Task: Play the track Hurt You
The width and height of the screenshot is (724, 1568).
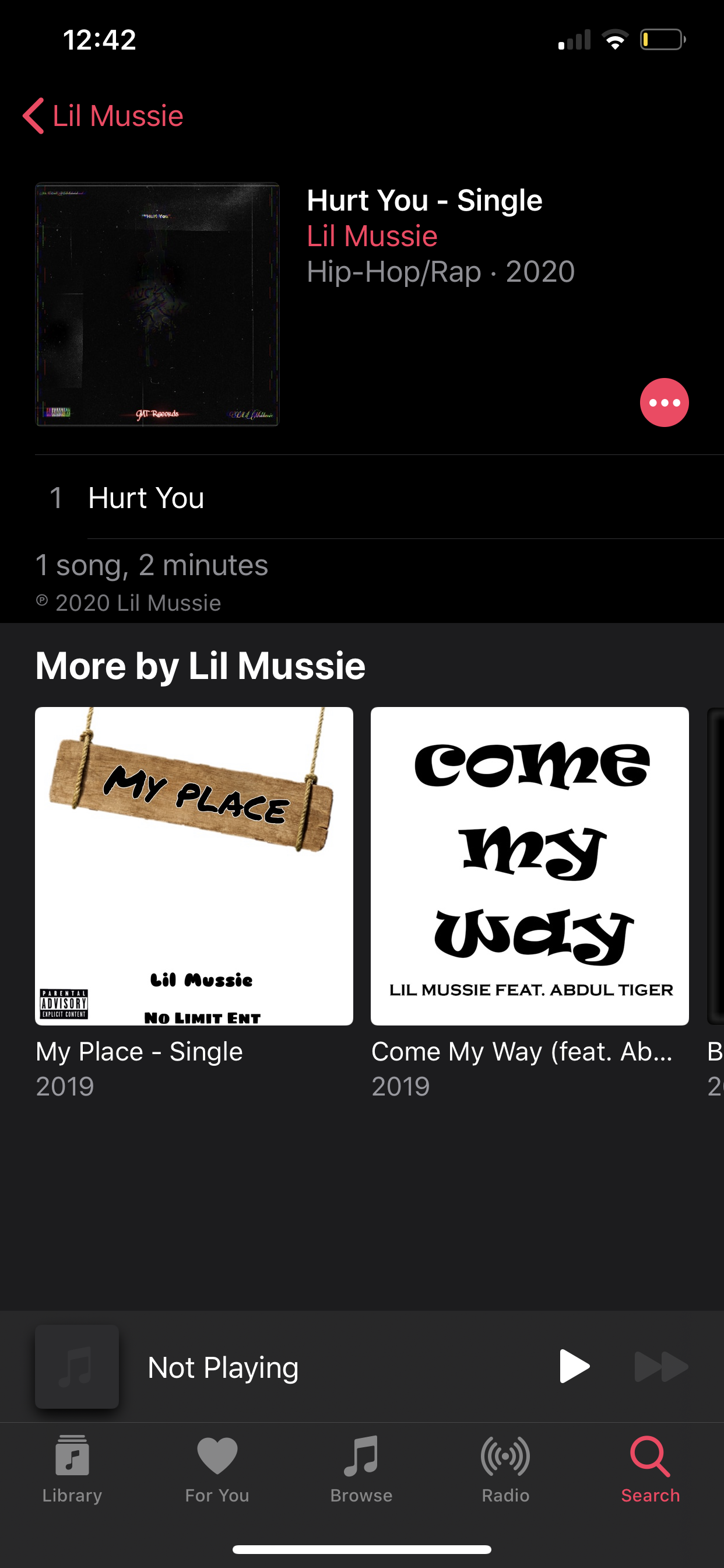Action: (146, 498)
